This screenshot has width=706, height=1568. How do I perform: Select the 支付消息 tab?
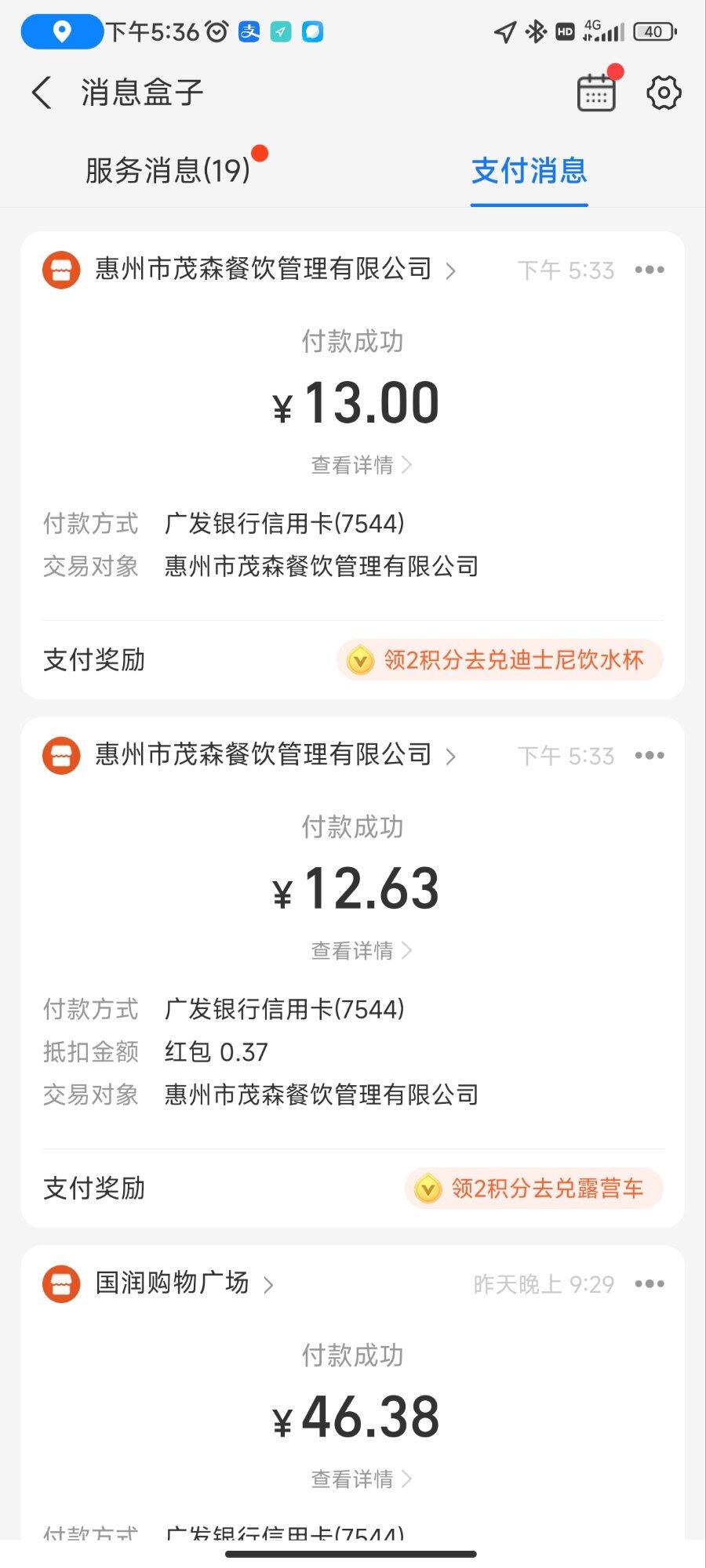coord(529,170)
